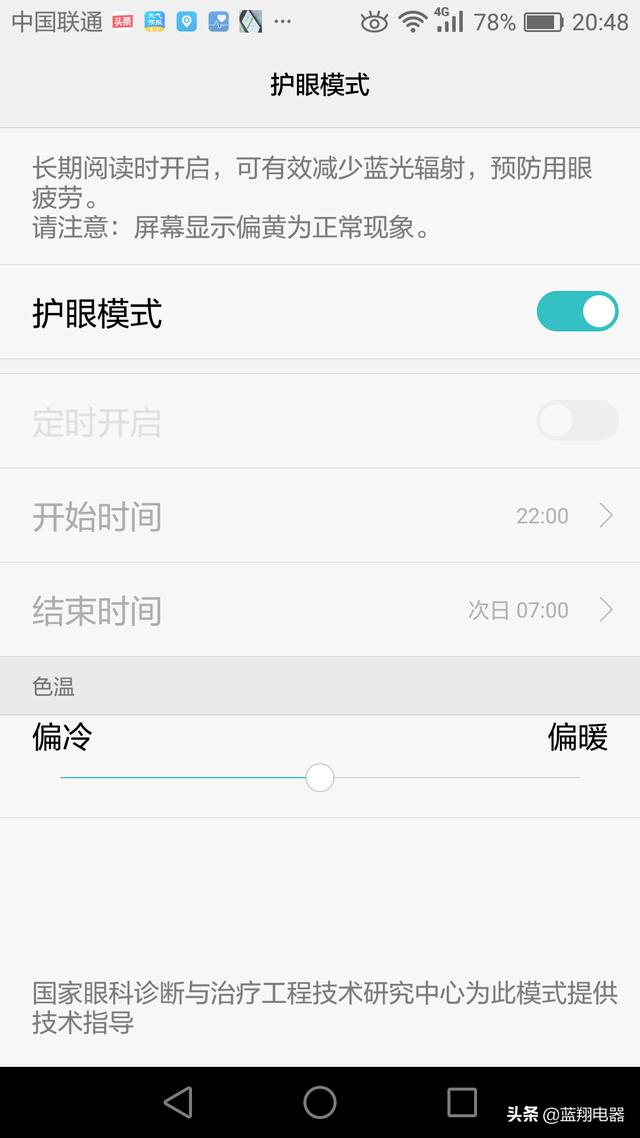Toggle the 定时开启 switch

[577, 421]
